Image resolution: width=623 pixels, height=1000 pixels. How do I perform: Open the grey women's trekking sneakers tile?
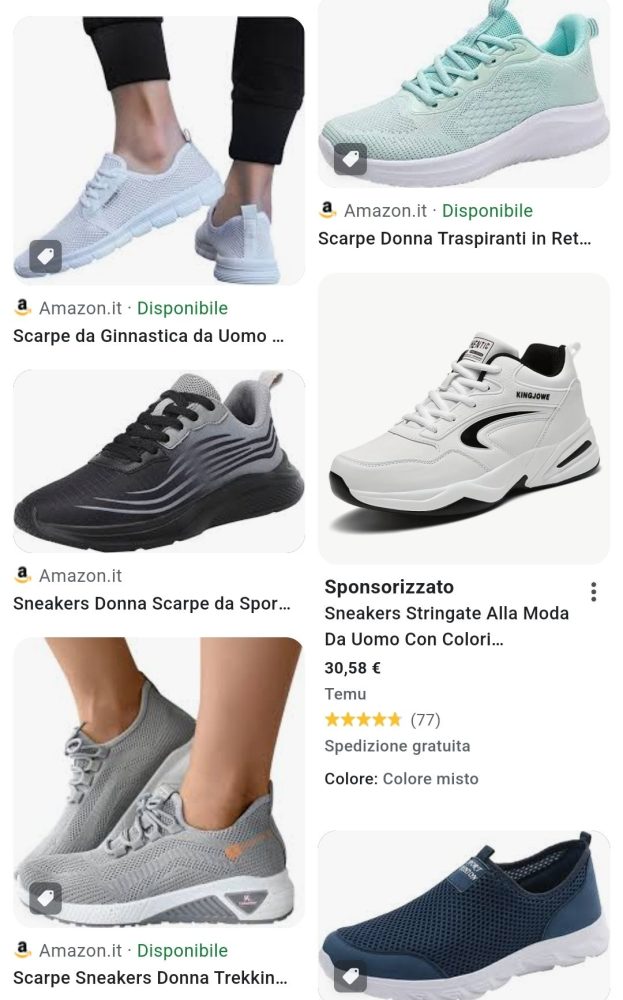(158, 782)
